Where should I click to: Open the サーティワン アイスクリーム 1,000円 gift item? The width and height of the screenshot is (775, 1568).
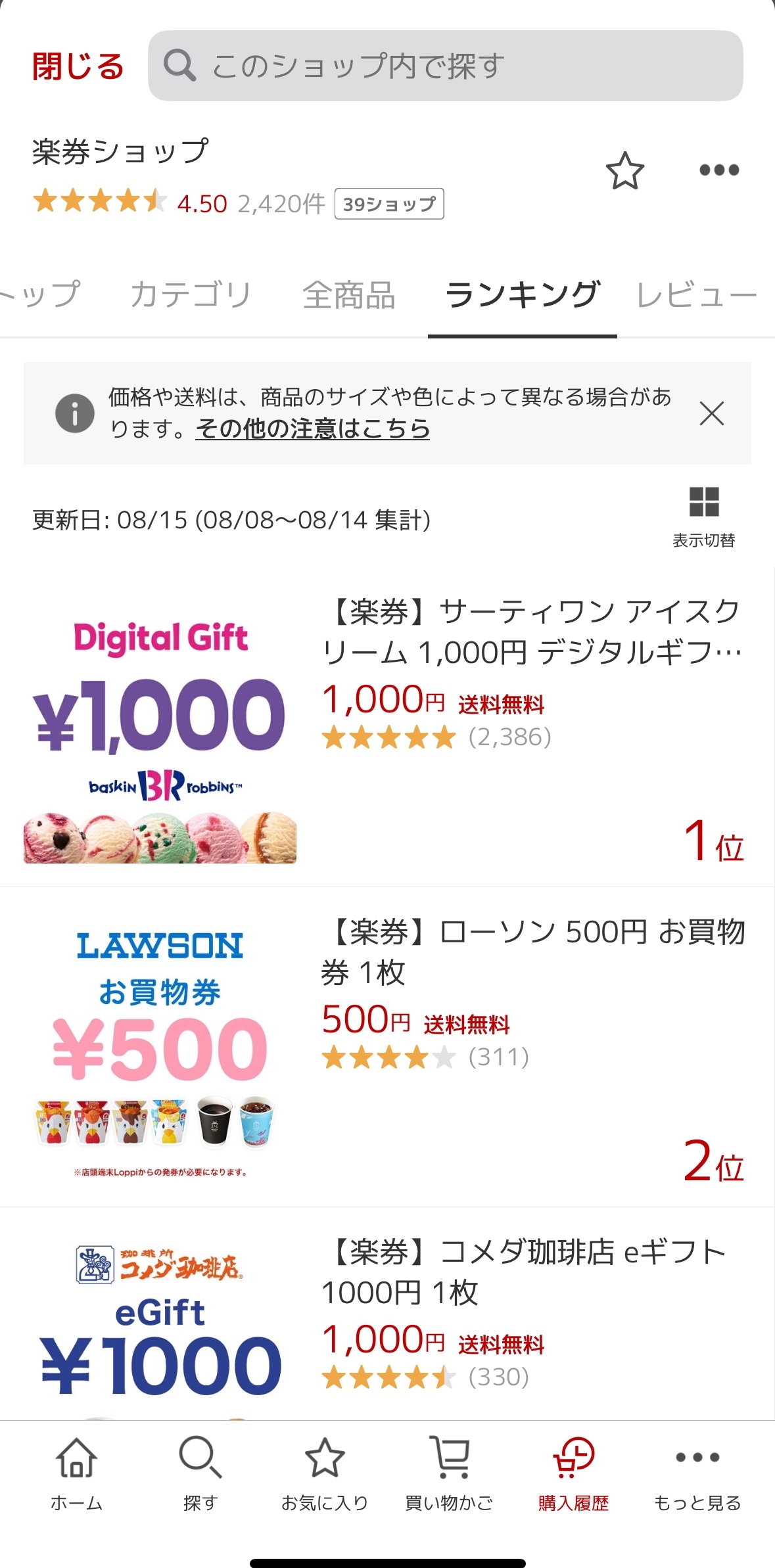(531, 632)
